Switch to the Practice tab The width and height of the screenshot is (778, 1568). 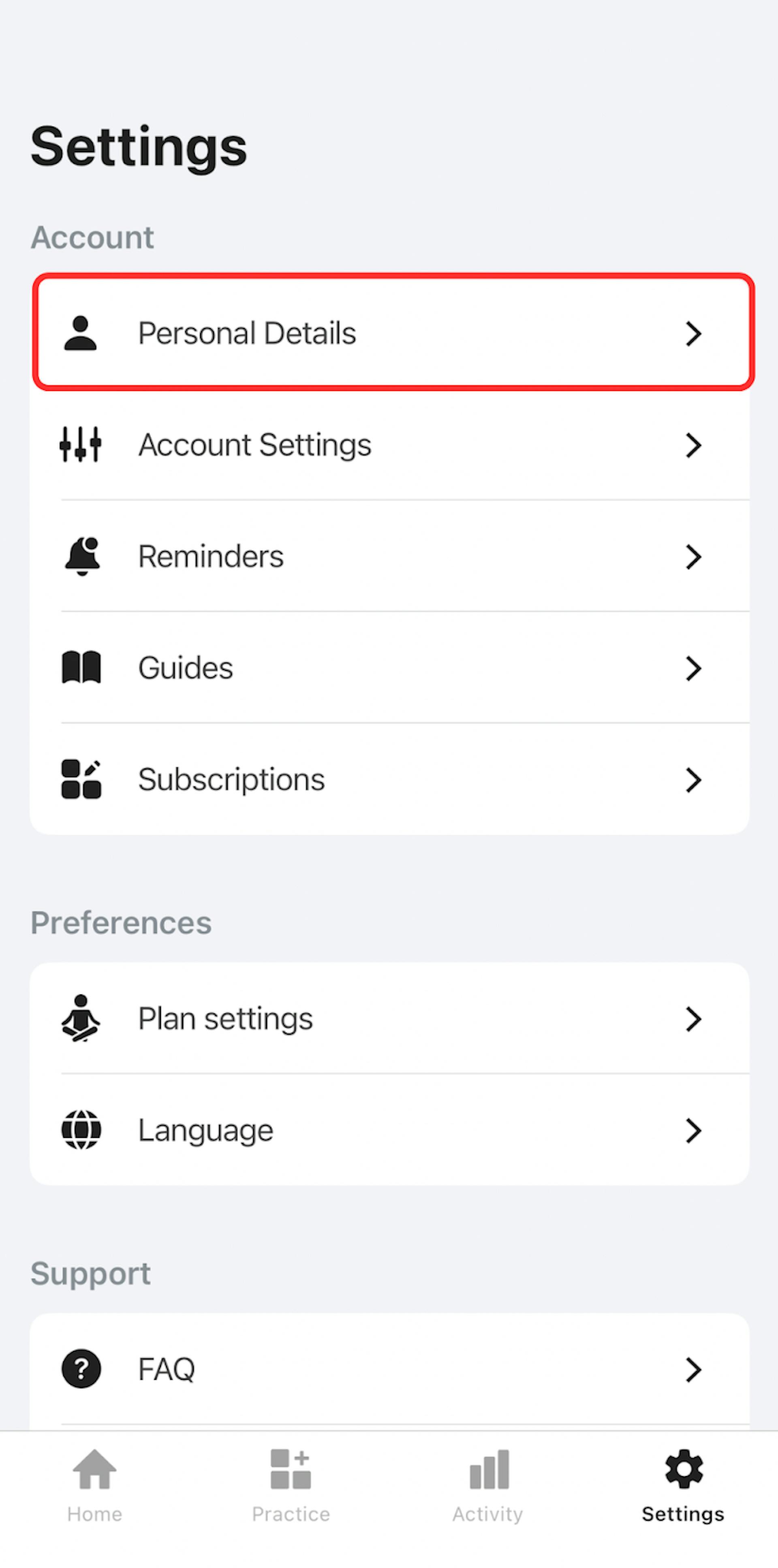tap(291, 1485)
